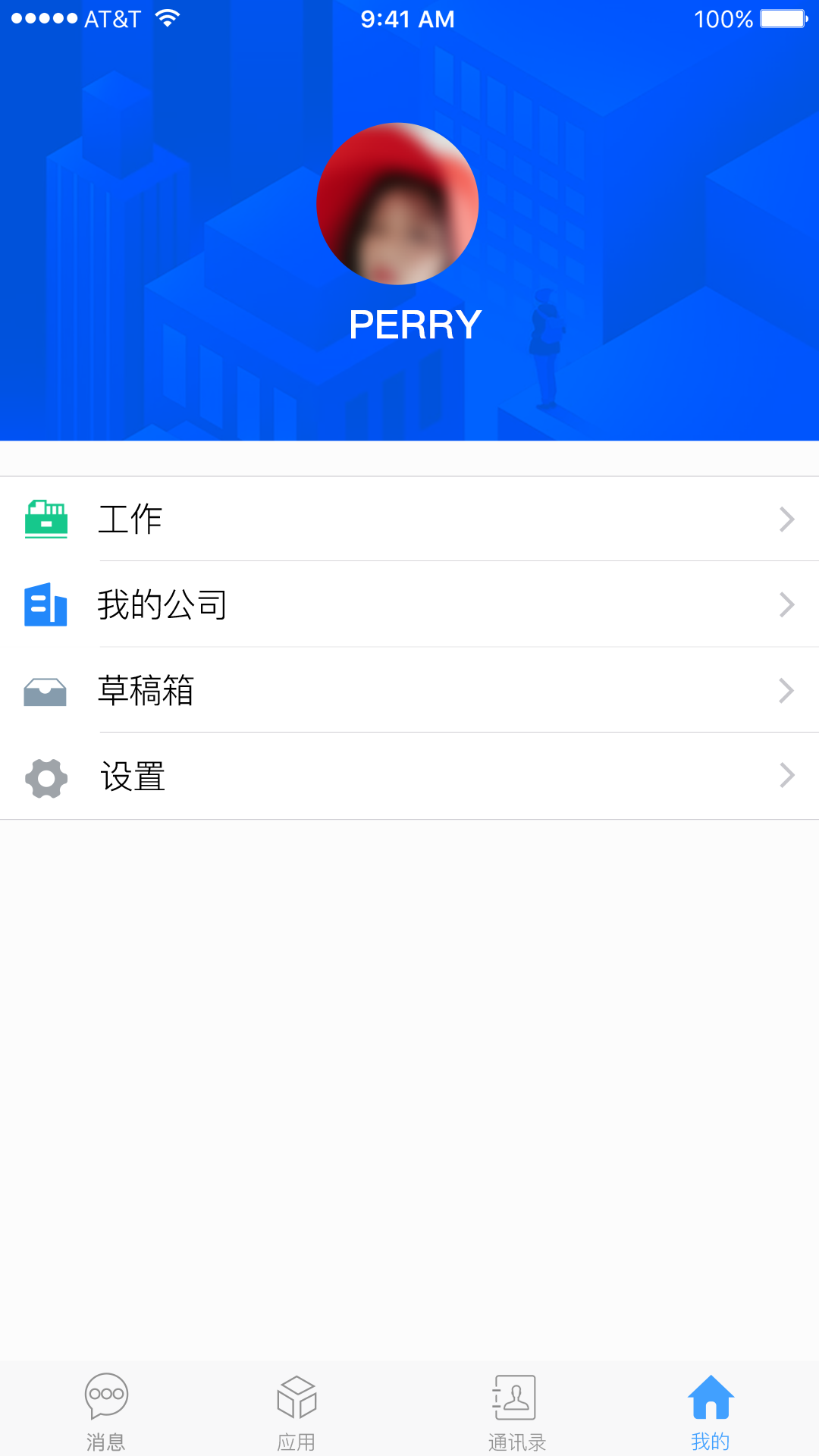Open the 工作 row

click(409, 519)
